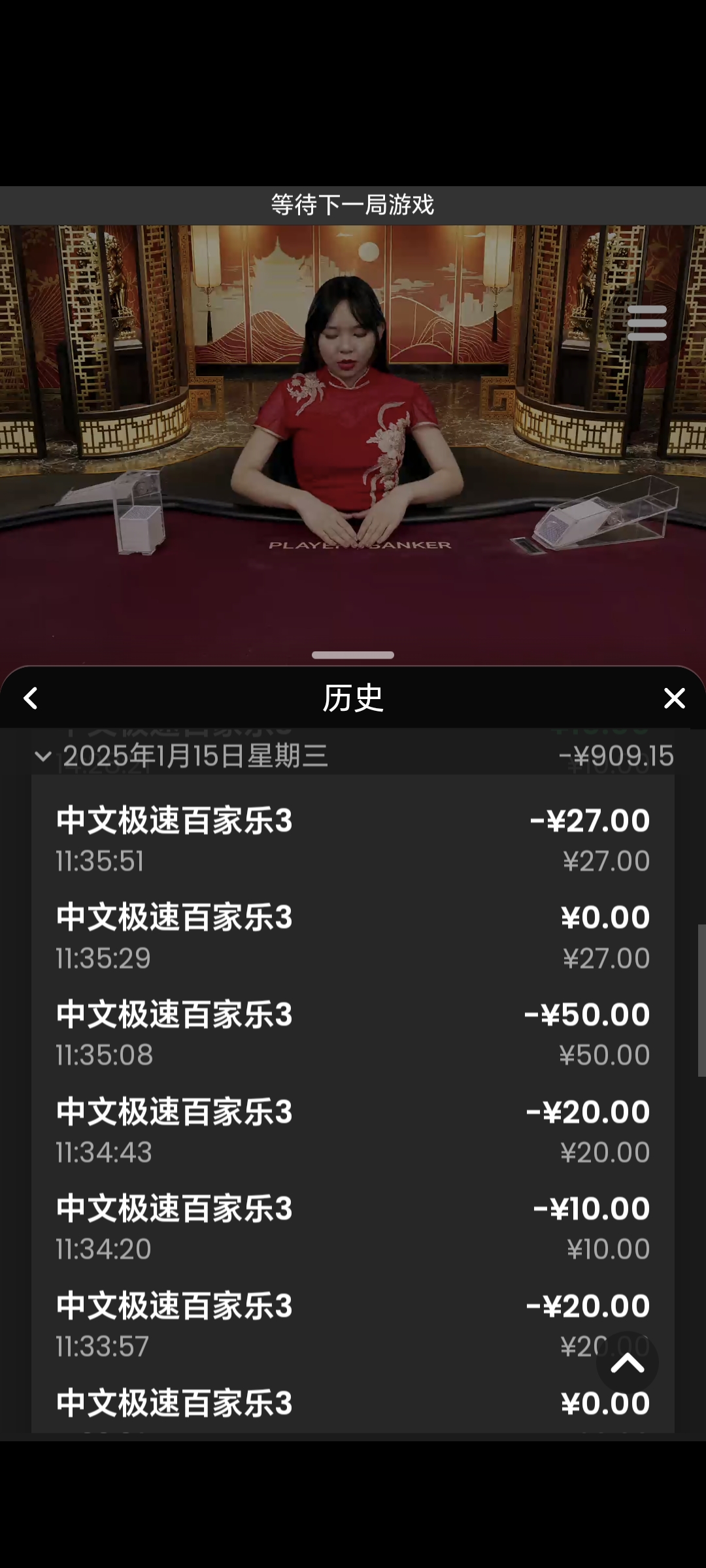Select the -¥50.00 record at 11:35:08
Image resolution: width=706 pixels, height=1568 pixels.
click(x=353, y=1032)
